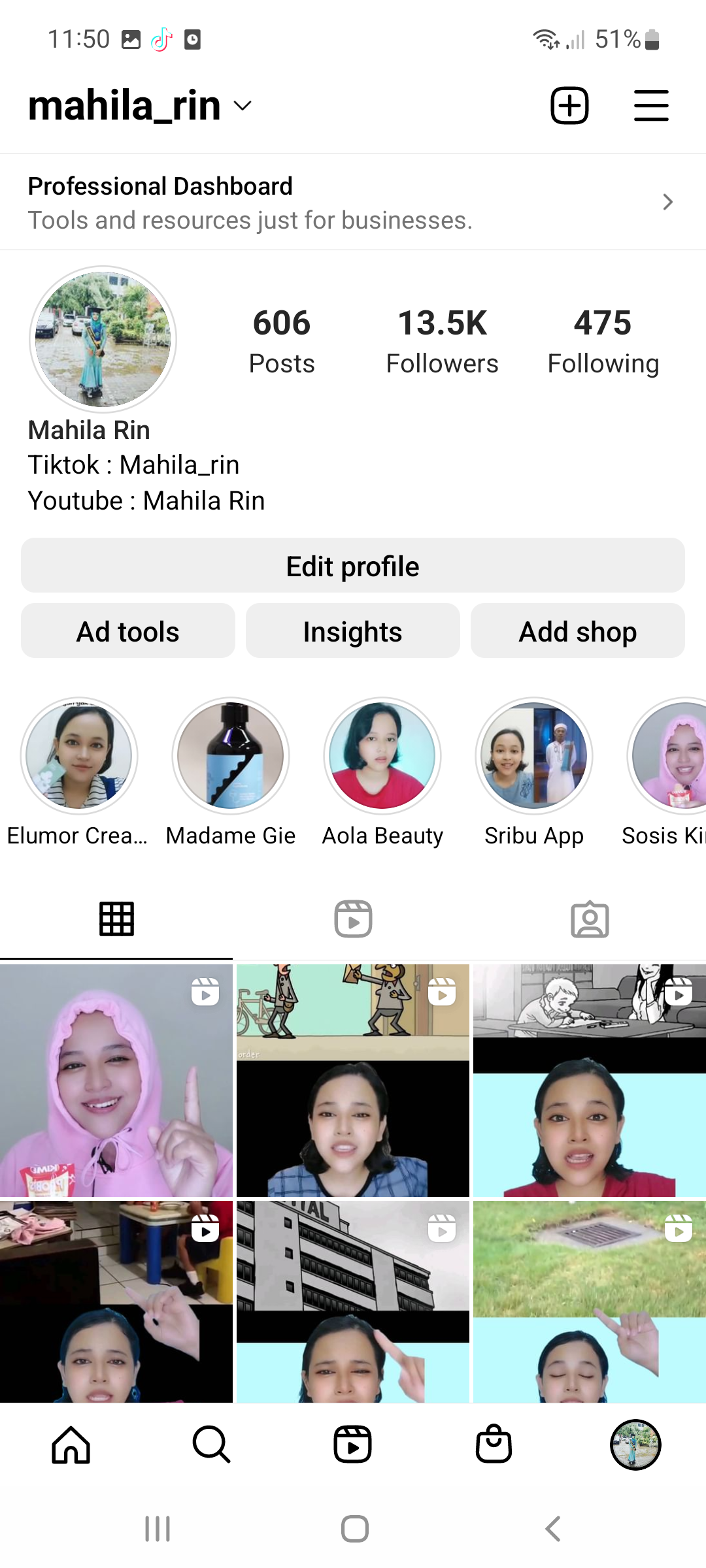Image resolution: width=706 pixels, height=1568 pixels.
Task: Switch to the Reels profile tab
Action: 353,919
